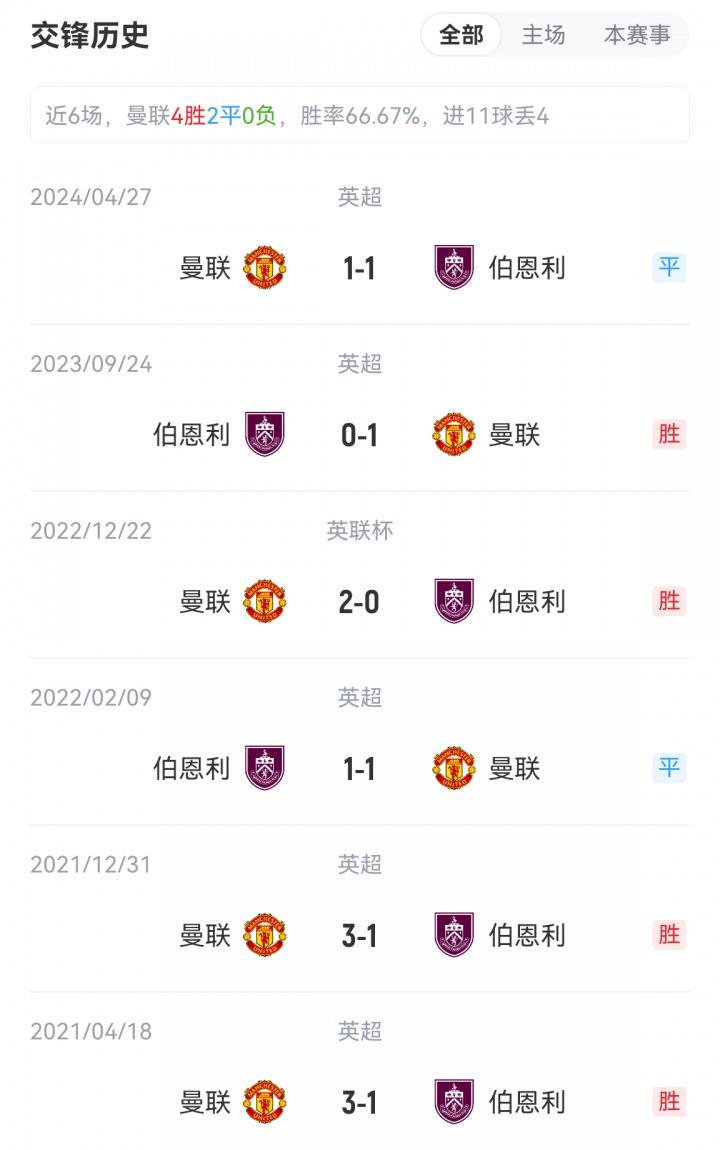The image size is (720, 1150).
Task: Click the Manchester United logo in the 2021/12/31 match
Action: [x=265, y=935]
